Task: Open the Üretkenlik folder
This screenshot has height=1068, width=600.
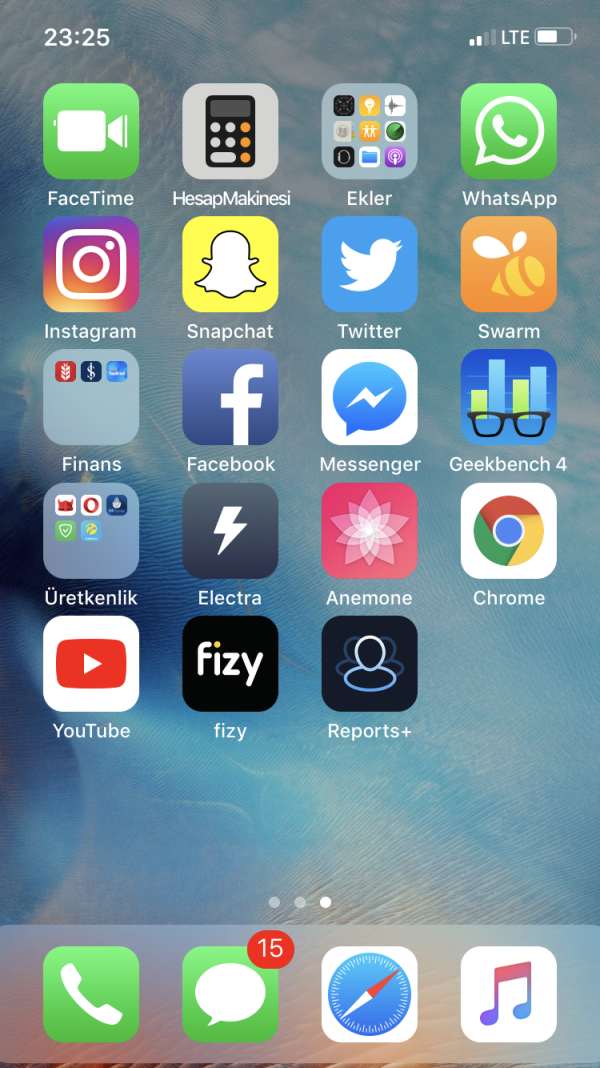Action: [x=91, y=530]
